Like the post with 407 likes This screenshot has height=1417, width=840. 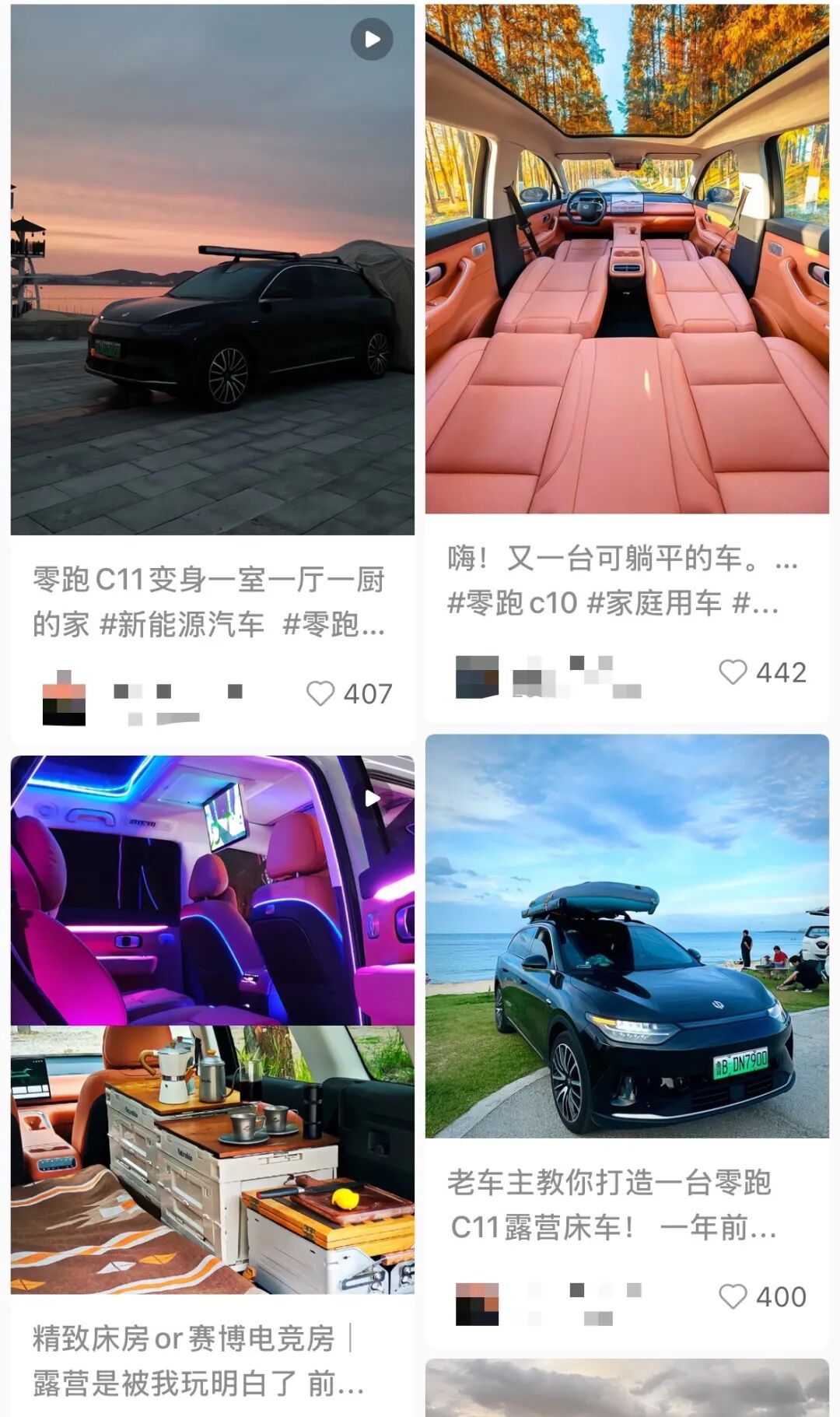[320, 693]
